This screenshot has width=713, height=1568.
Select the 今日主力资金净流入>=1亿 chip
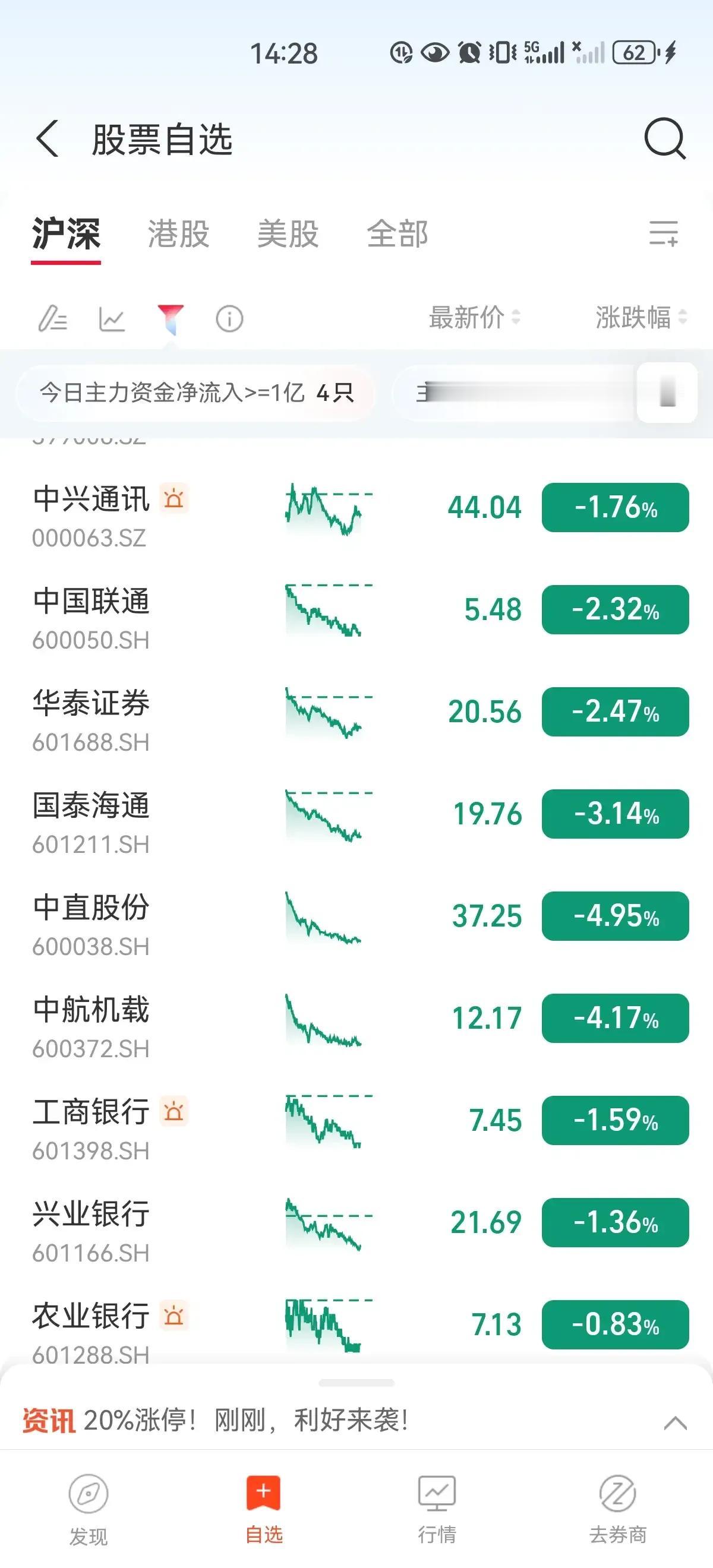pyautogui.click(x=196, y=393)
